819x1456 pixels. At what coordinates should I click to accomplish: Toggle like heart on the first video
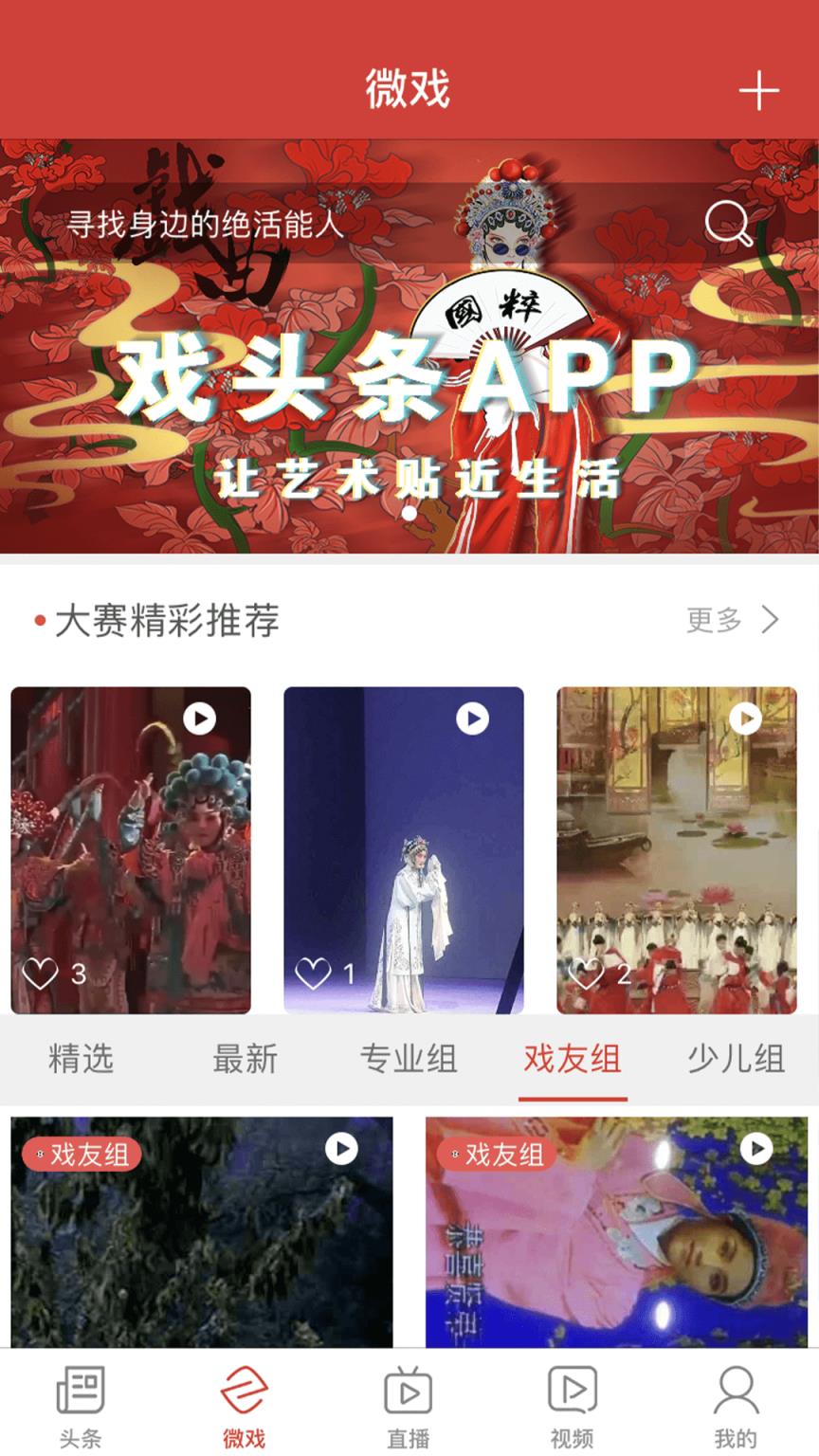tap(41, 971)
